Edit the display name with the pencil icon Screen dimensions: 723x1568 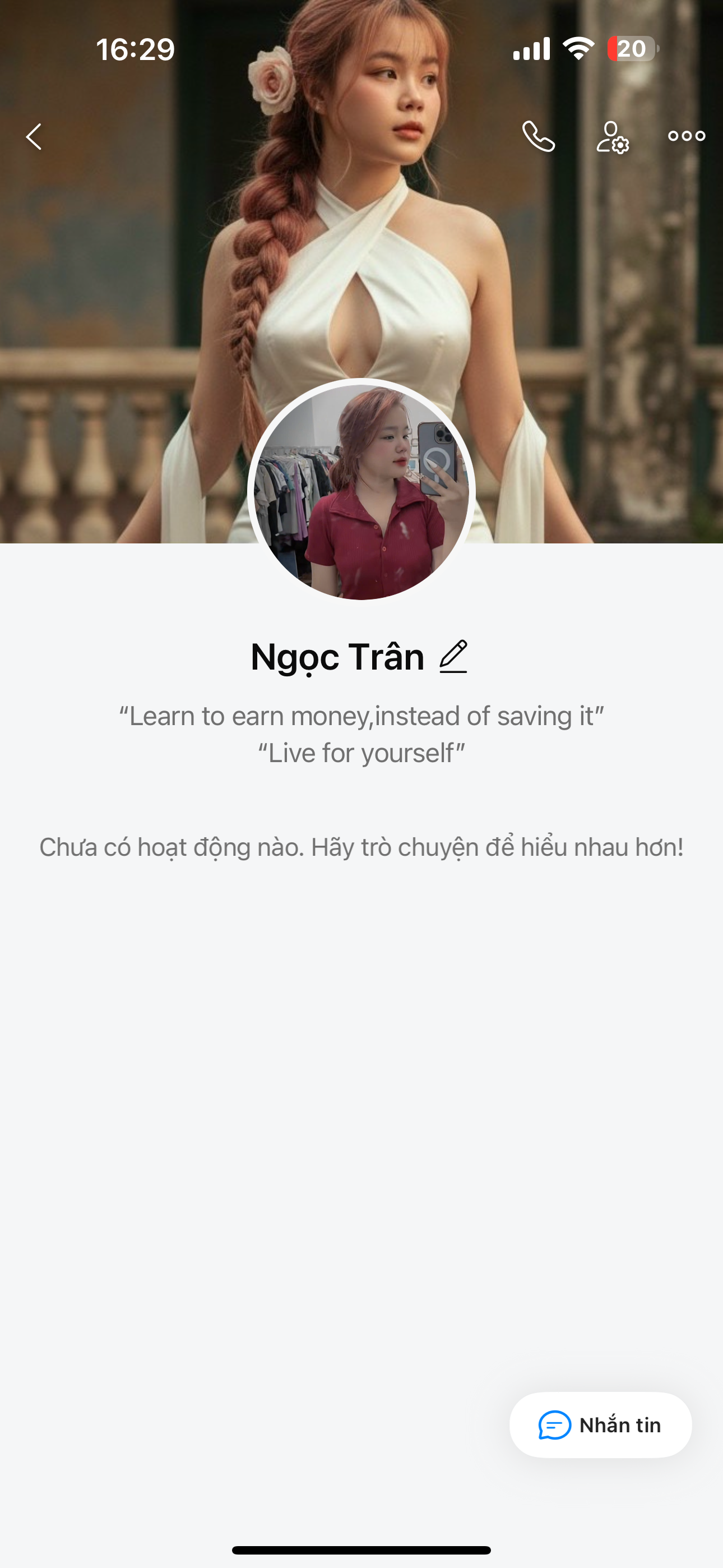[x=453, y=656]
